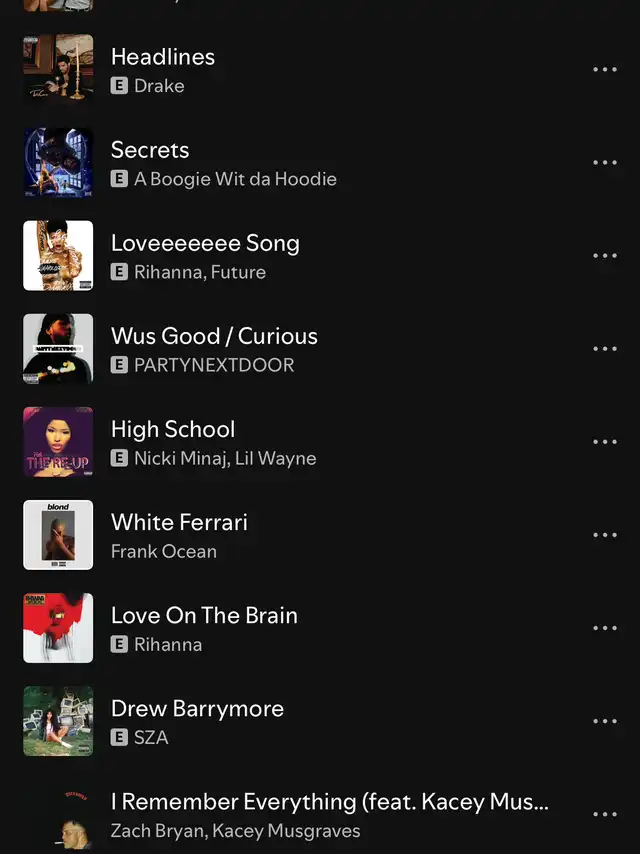Play Secrets by A Boogie Wit da Hoodie

(x=150, y=151)
